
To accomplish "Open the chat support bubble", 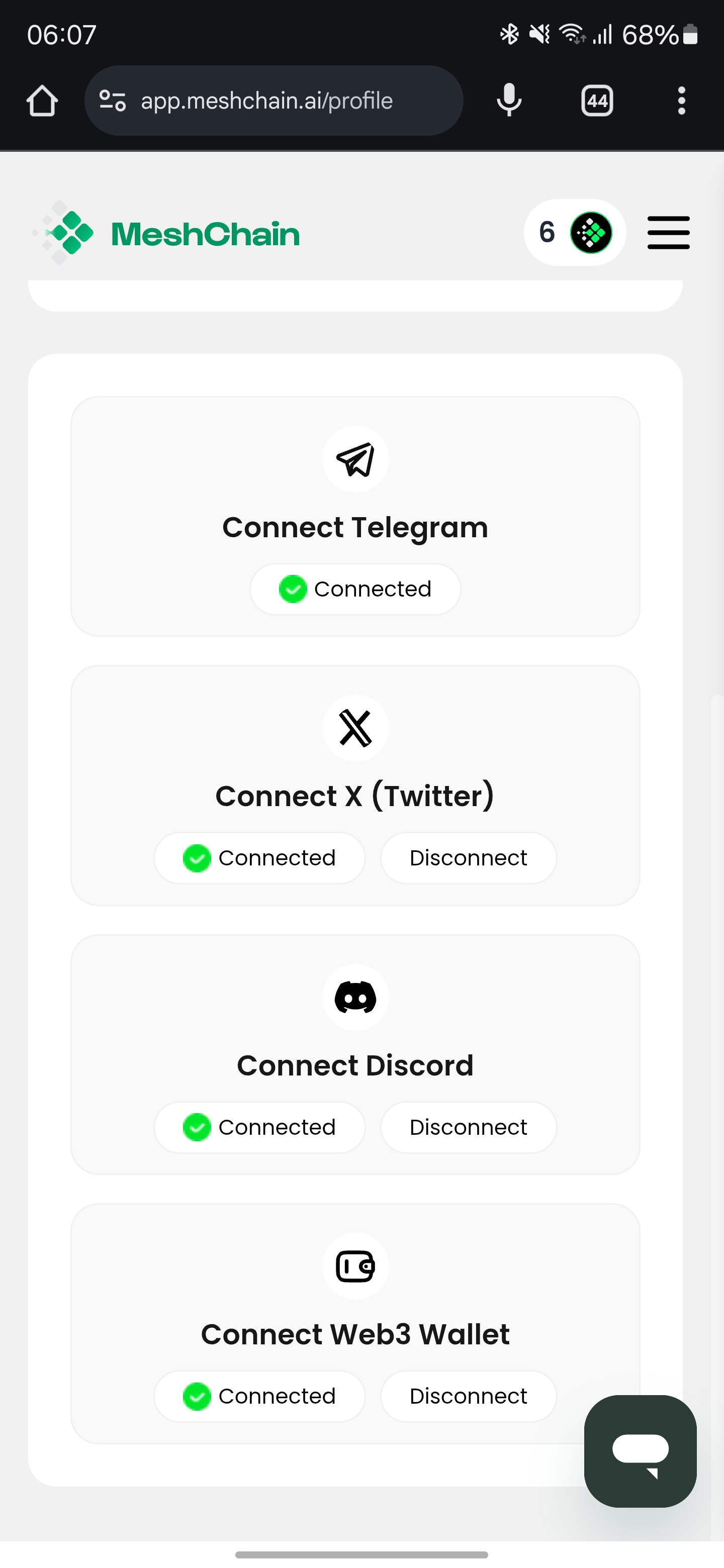I will [640, 1451].
